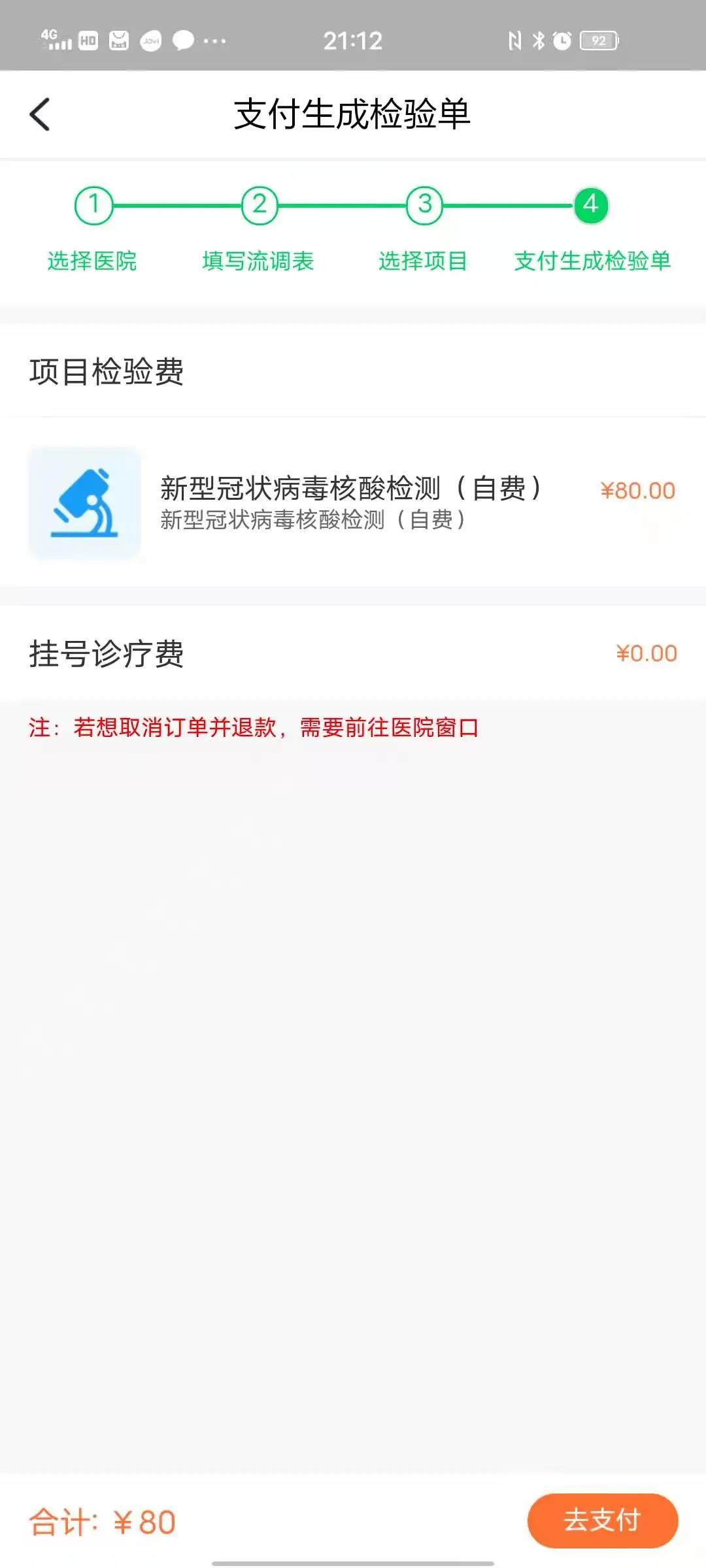Go back using the top-left arrow
Image resolution: width=706 pixels, height=1568 pixels.
pyautogui.click(x=40, y=114)
